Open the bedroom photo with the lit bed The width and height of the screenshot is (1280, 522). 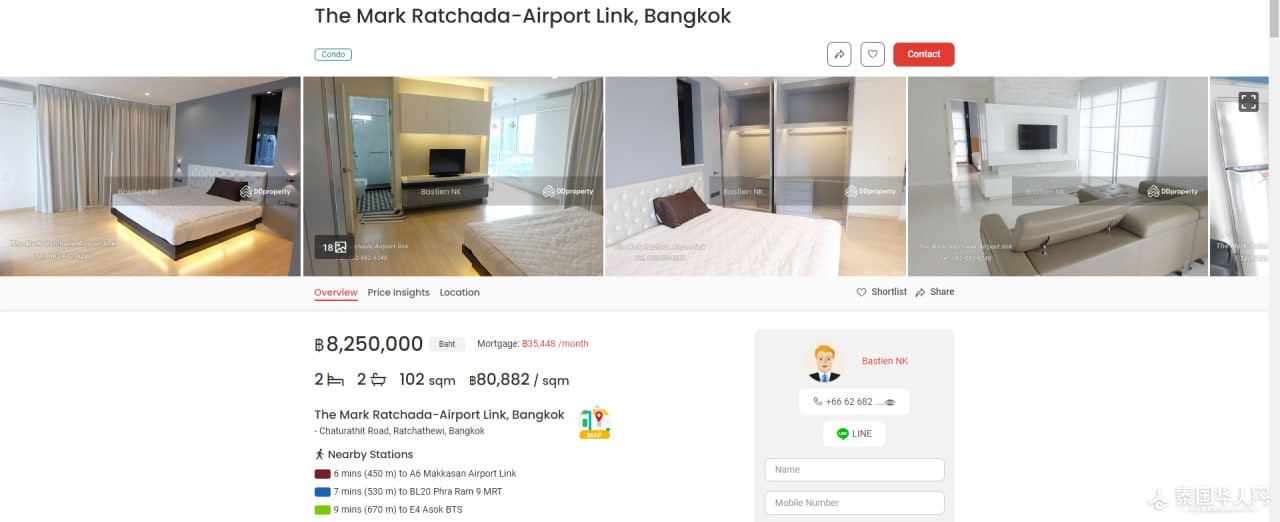coord(150,176)
